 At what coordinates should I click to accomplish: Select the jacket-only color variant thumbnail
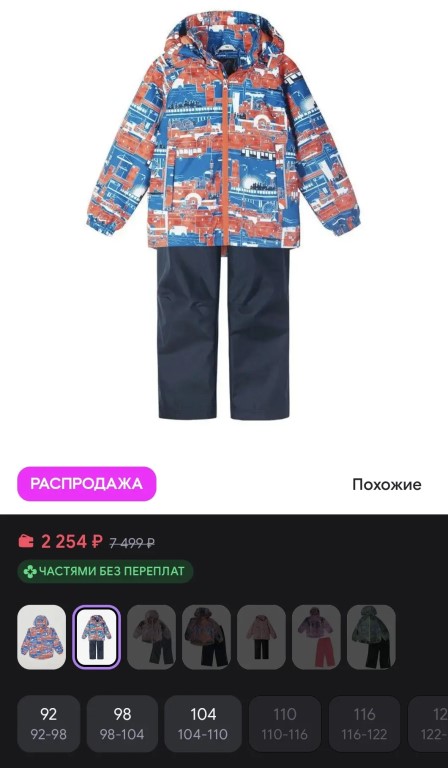(x=42, y=637)
